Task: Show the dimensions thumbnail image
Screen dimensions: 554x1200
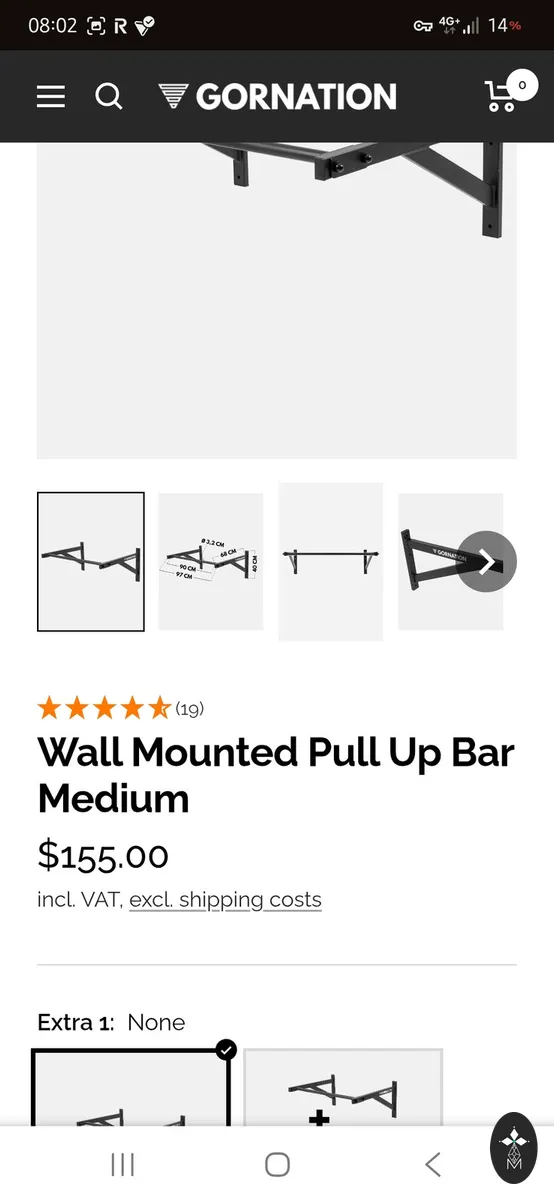Action: tap(211, 561)
